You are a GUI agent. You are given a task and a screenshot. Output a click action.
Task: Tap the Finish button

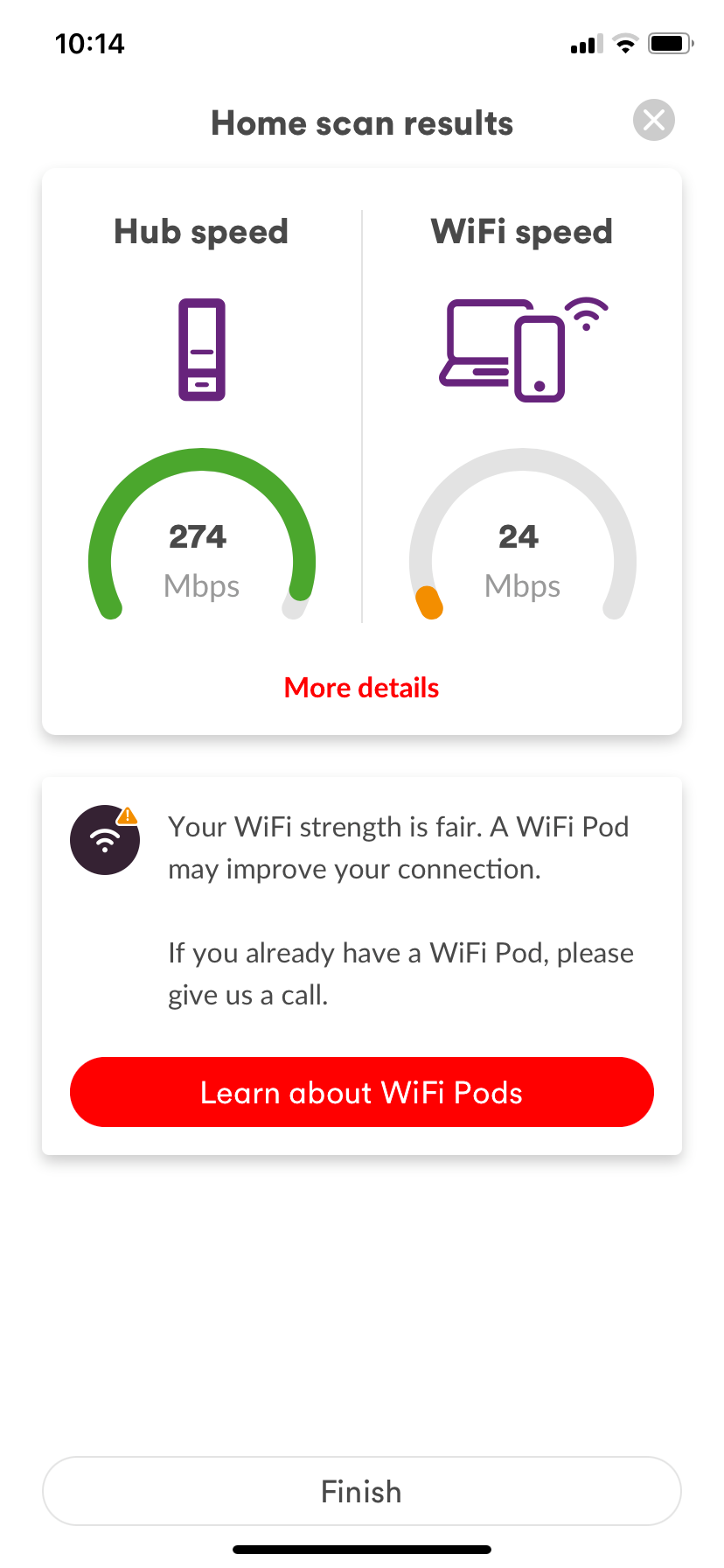coord(361,1491)
